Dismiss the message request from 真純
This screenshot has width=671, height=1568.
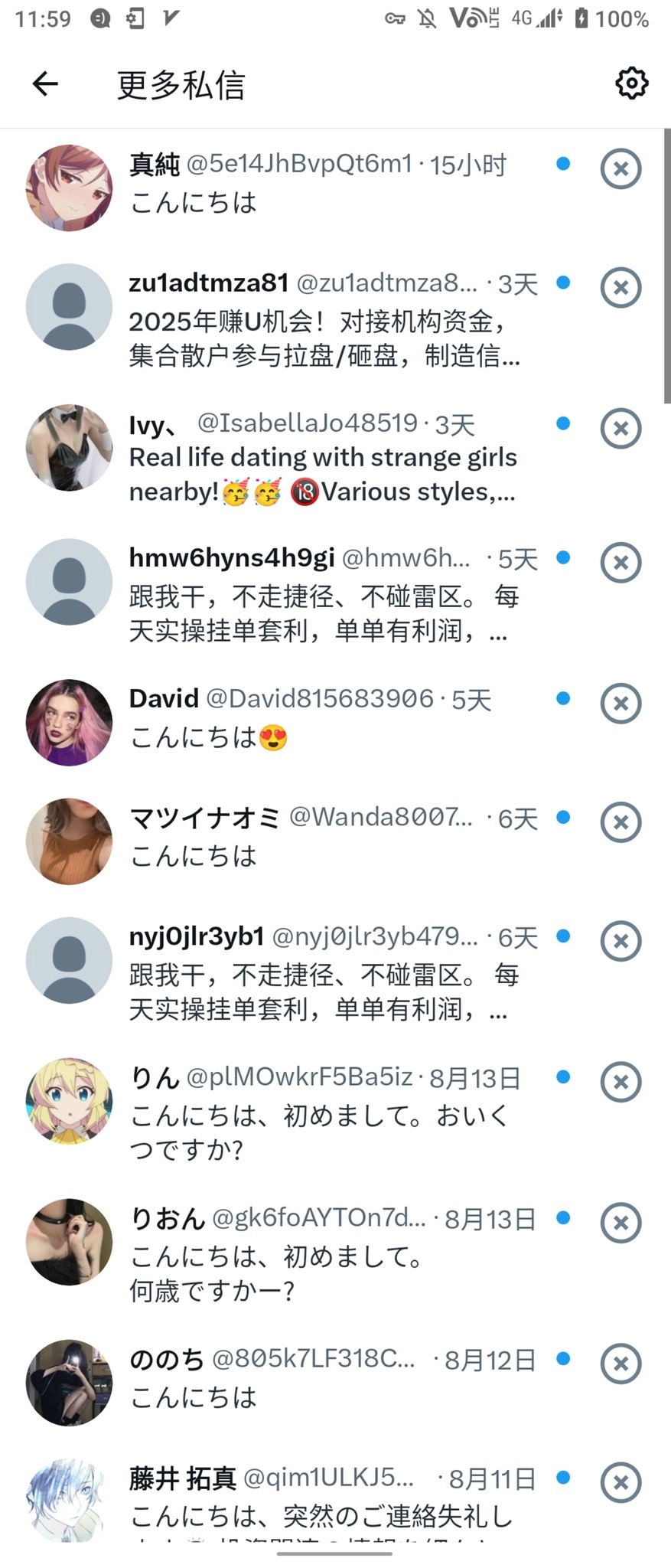click(621, 168)
